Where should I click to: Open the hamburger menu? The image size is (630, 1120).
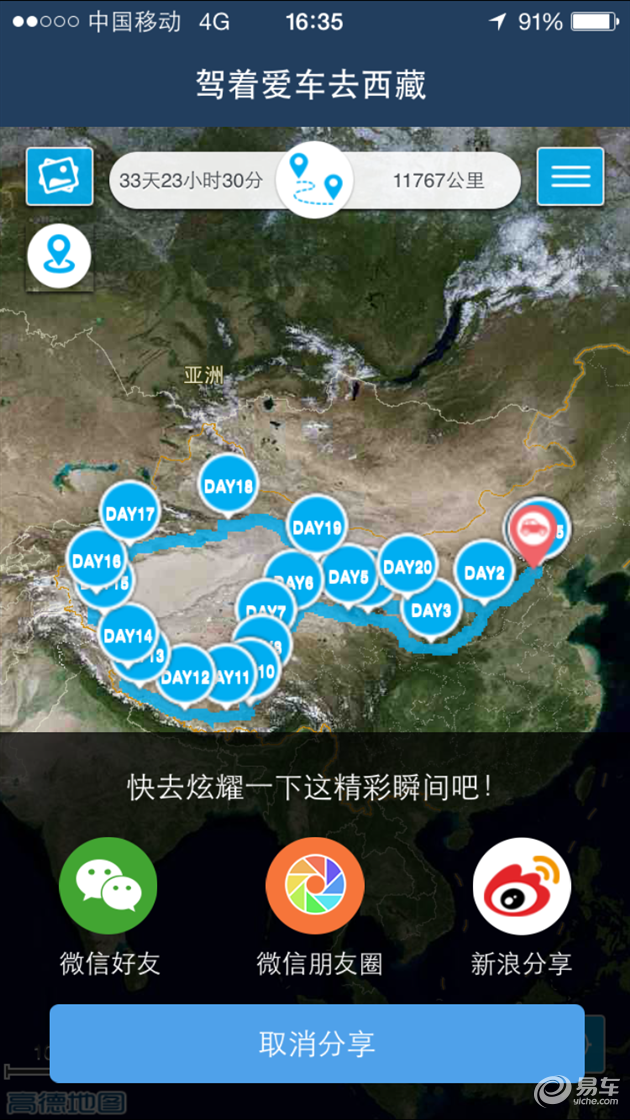coord(570,177)
